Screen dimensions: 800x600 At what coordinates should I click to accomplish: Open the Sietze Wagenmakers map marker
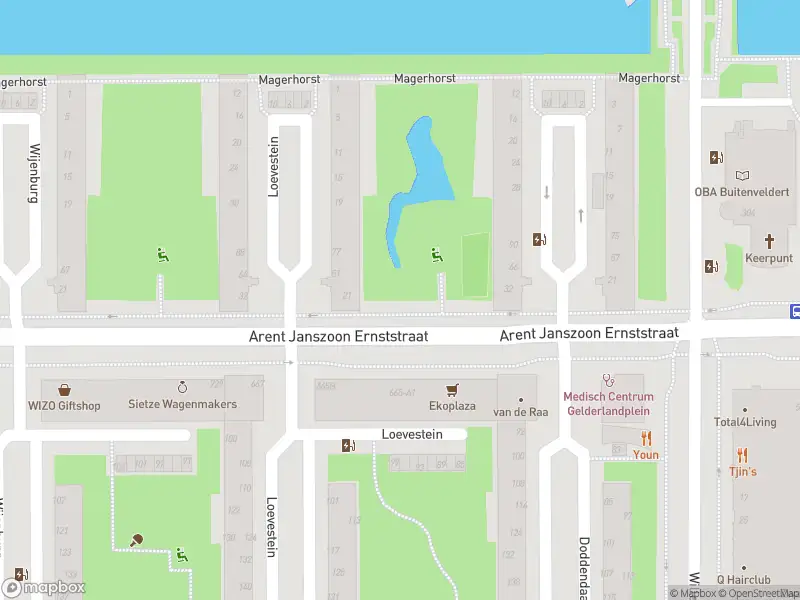point(182,387)
